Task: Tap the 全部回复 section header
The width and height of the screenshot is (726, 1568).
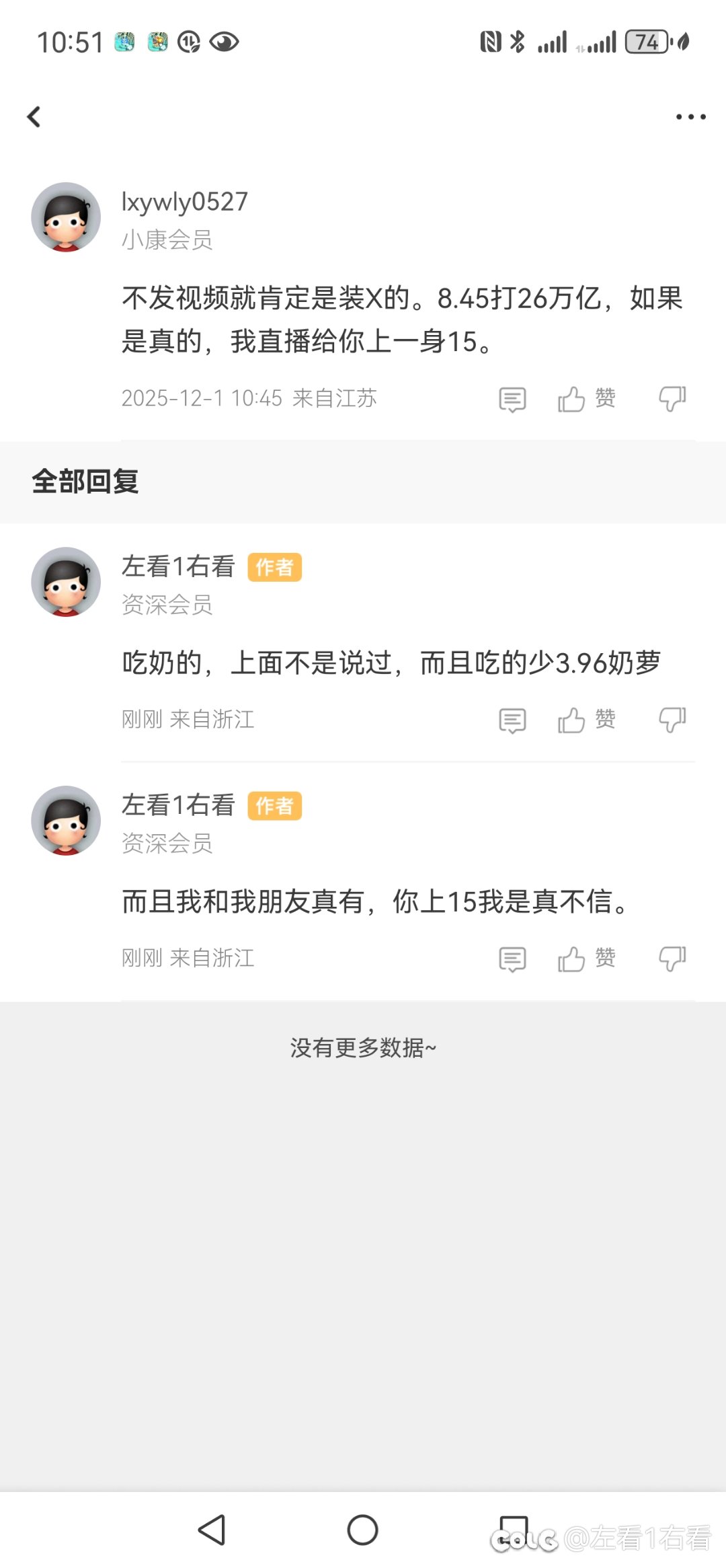Action: [85, 481]
